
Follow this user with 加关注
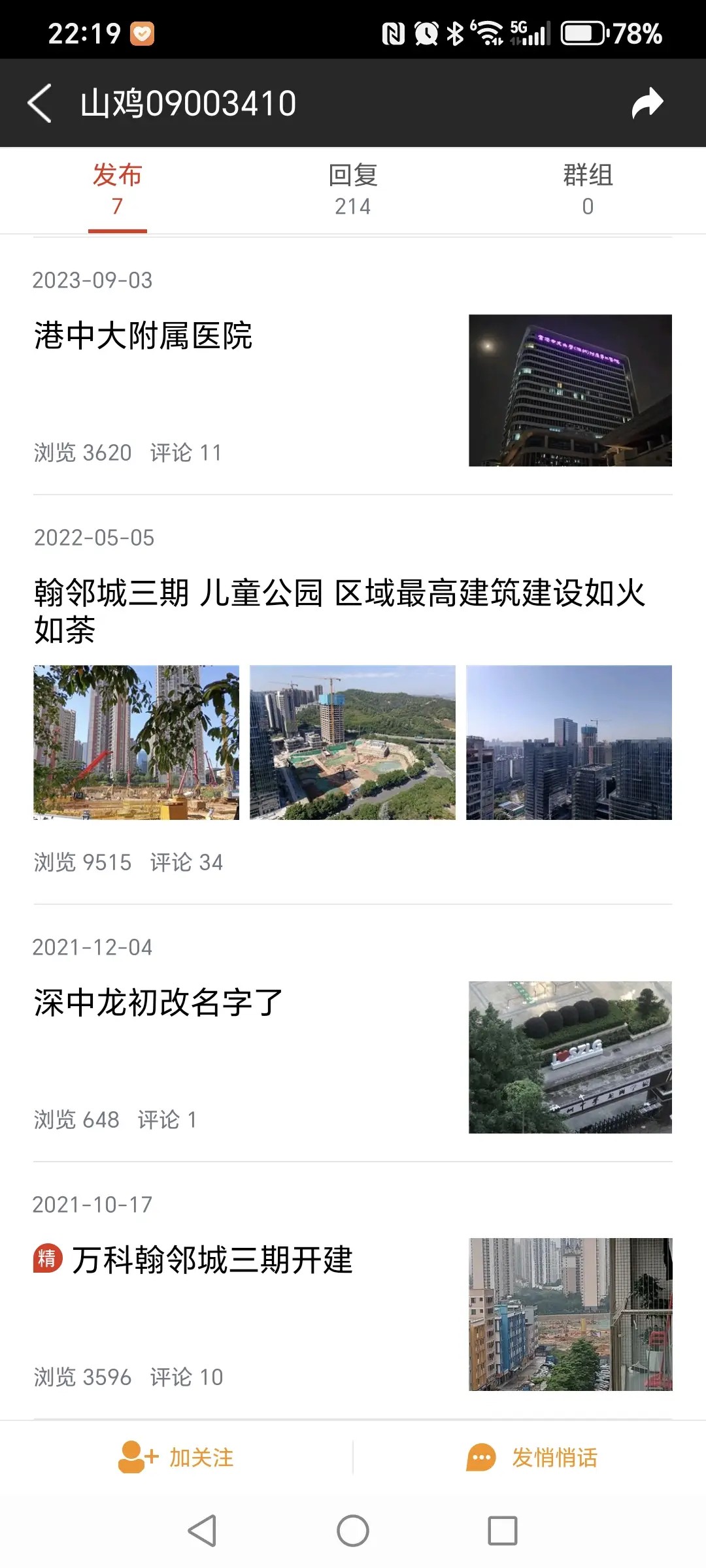[176, 1458]
